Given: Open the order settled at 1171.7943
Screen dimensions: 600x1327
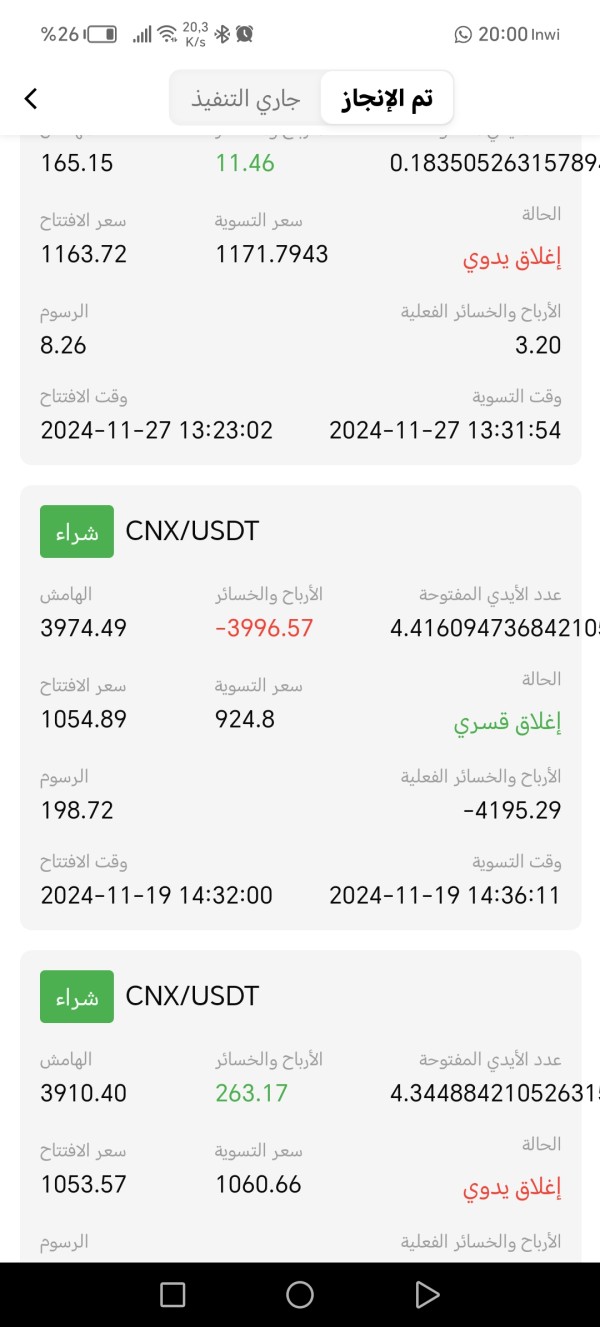Looking at the screenshot, I should 300,300.
